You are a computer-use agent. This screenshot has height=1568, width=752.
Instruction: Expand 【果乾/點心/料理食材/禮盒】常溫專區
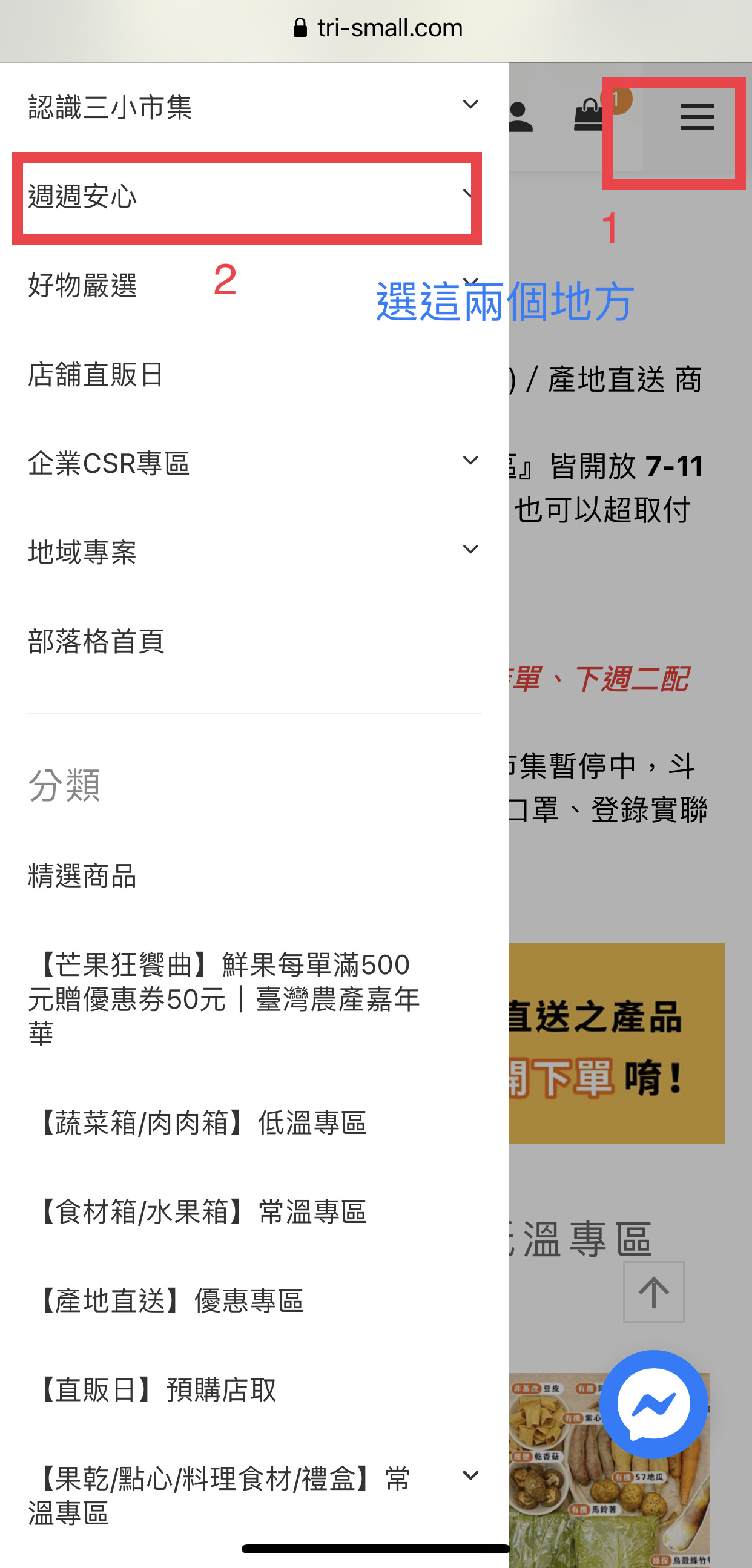[x=469, y=1476]
